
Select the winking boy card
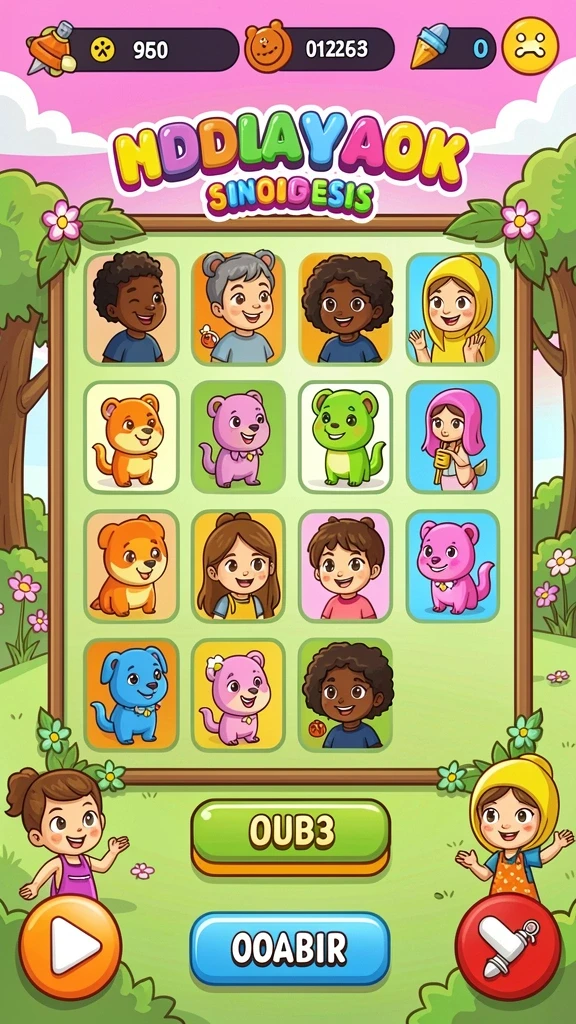(x=131, y=308)
